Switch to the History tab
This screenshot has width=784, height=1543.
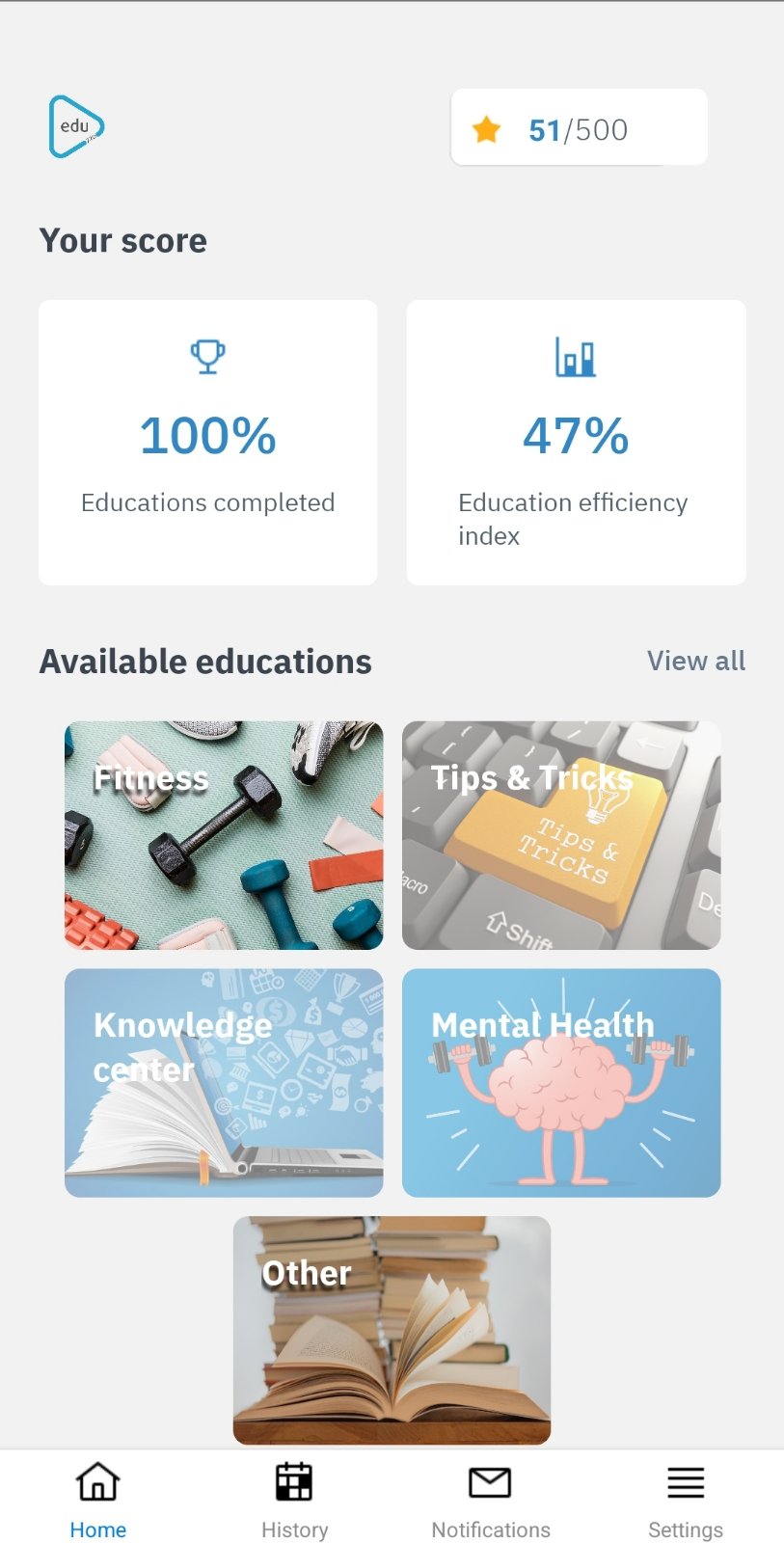tap(294, 1500)
